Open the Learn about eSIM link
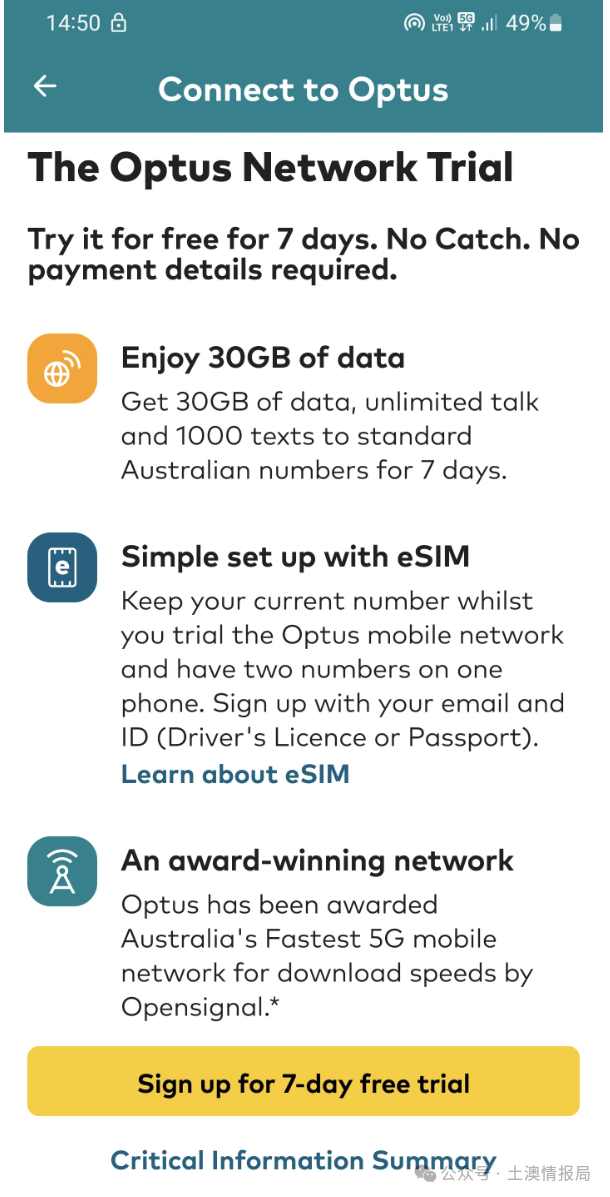The height and width of the screenshot is (1197, 610). (x=235, y=774)
